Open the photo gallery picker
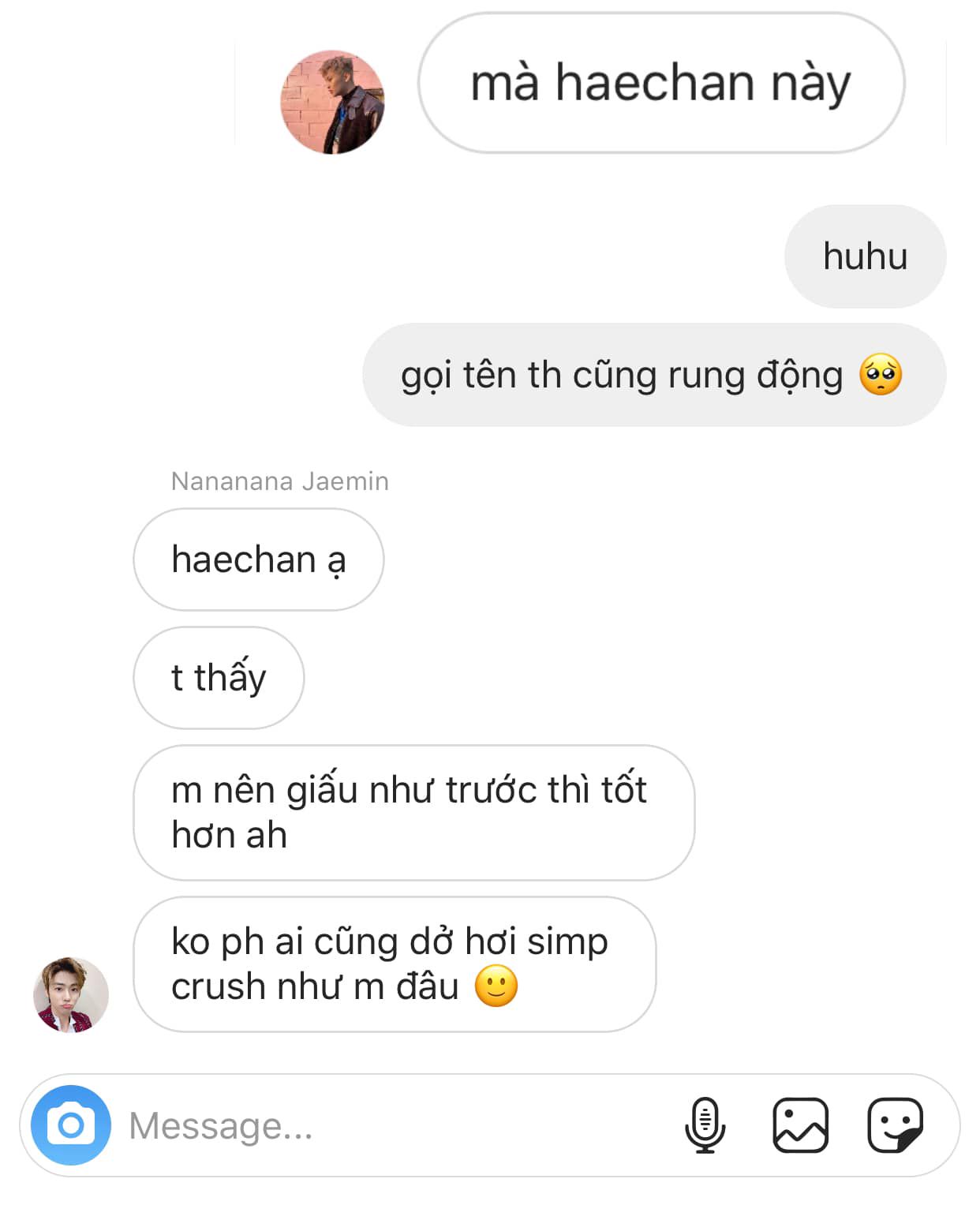980x1220 pixels. (800, 1125)
